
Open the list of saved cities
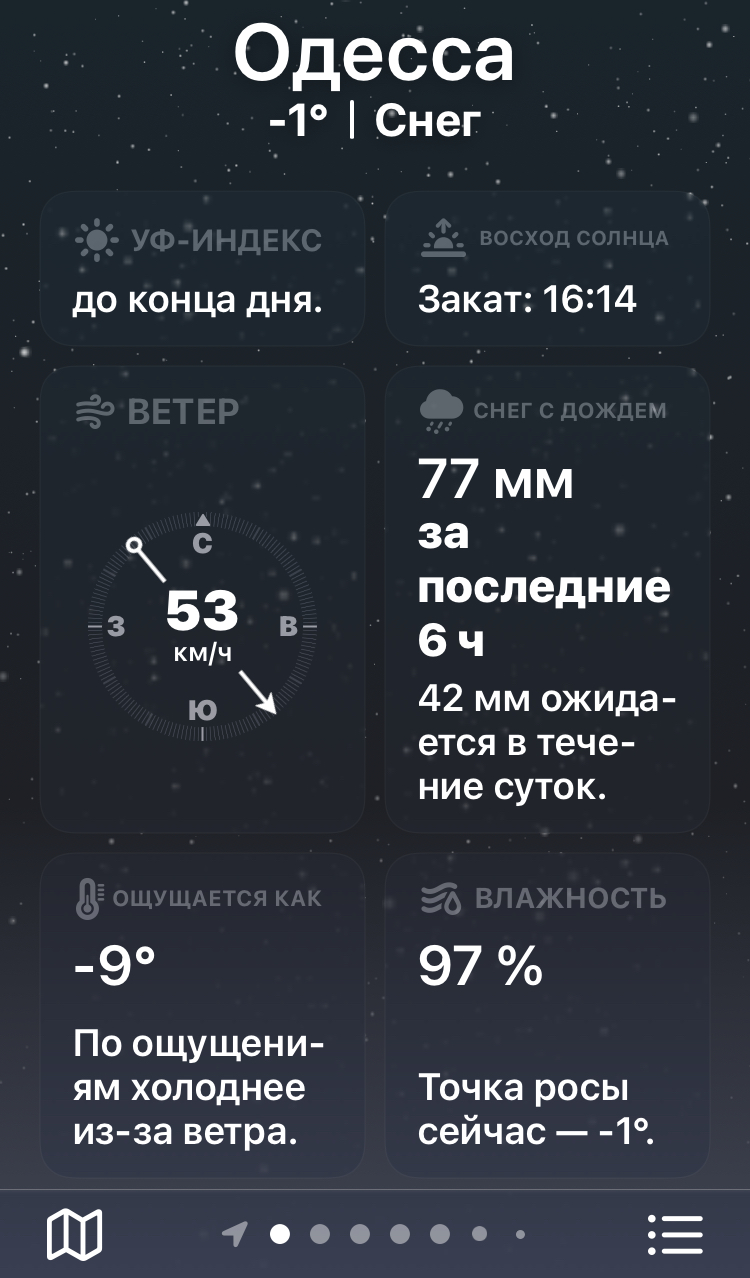click(676, 1234)
